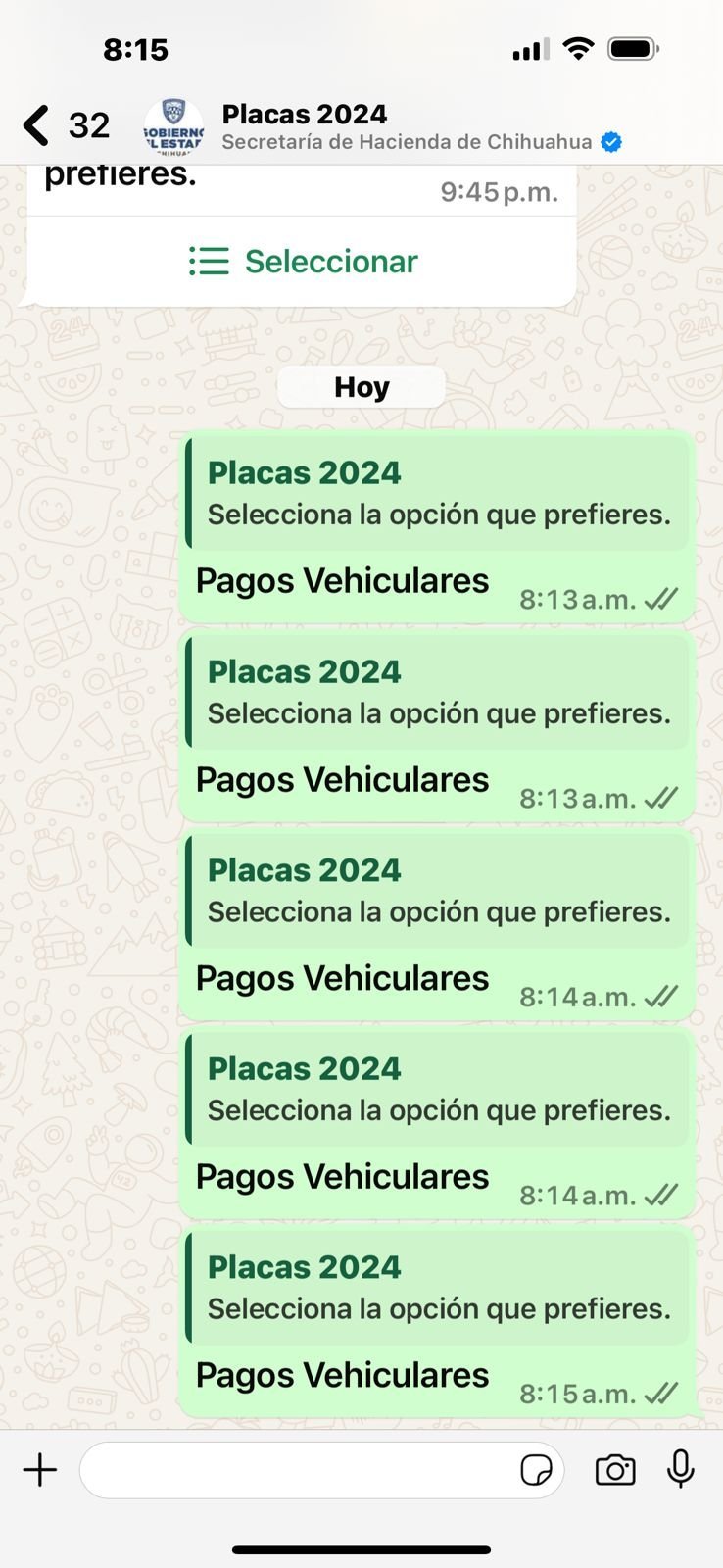This screenshot has width=723, height=1568.
Task: Launch the camera from the chat
Action: [615, 1470]
